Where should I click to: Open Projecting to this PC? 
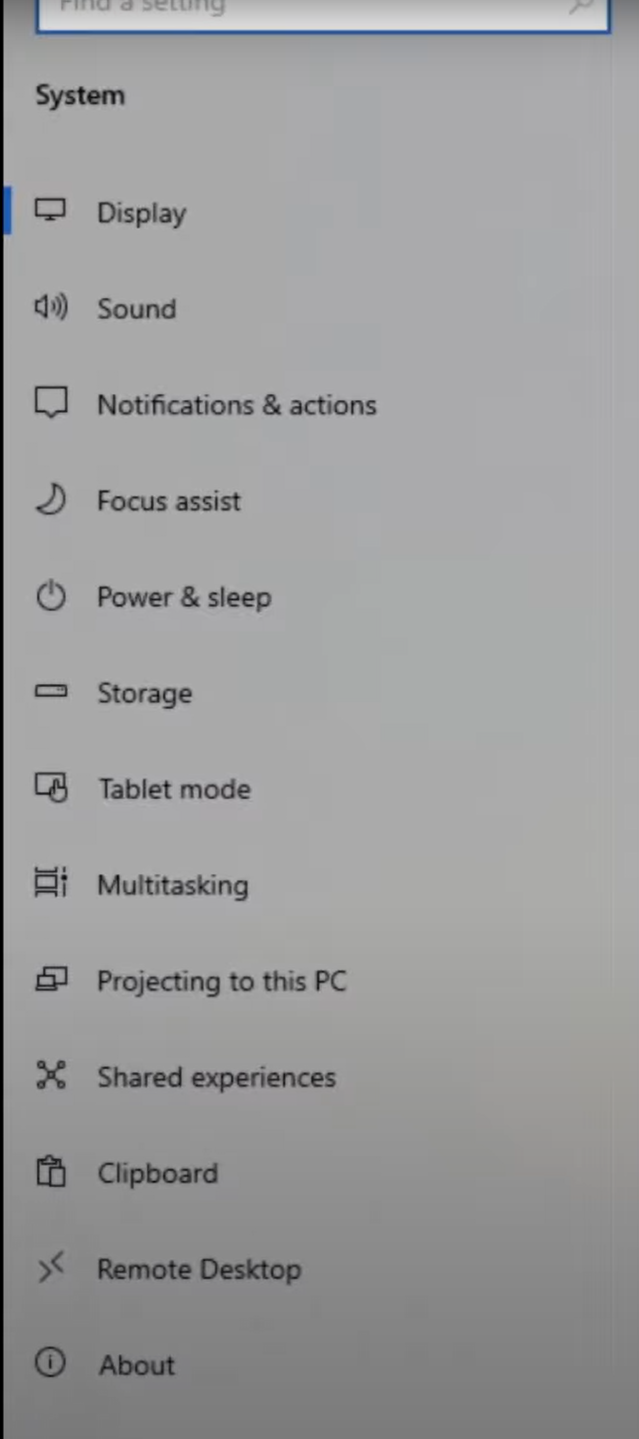pos(221,981)
